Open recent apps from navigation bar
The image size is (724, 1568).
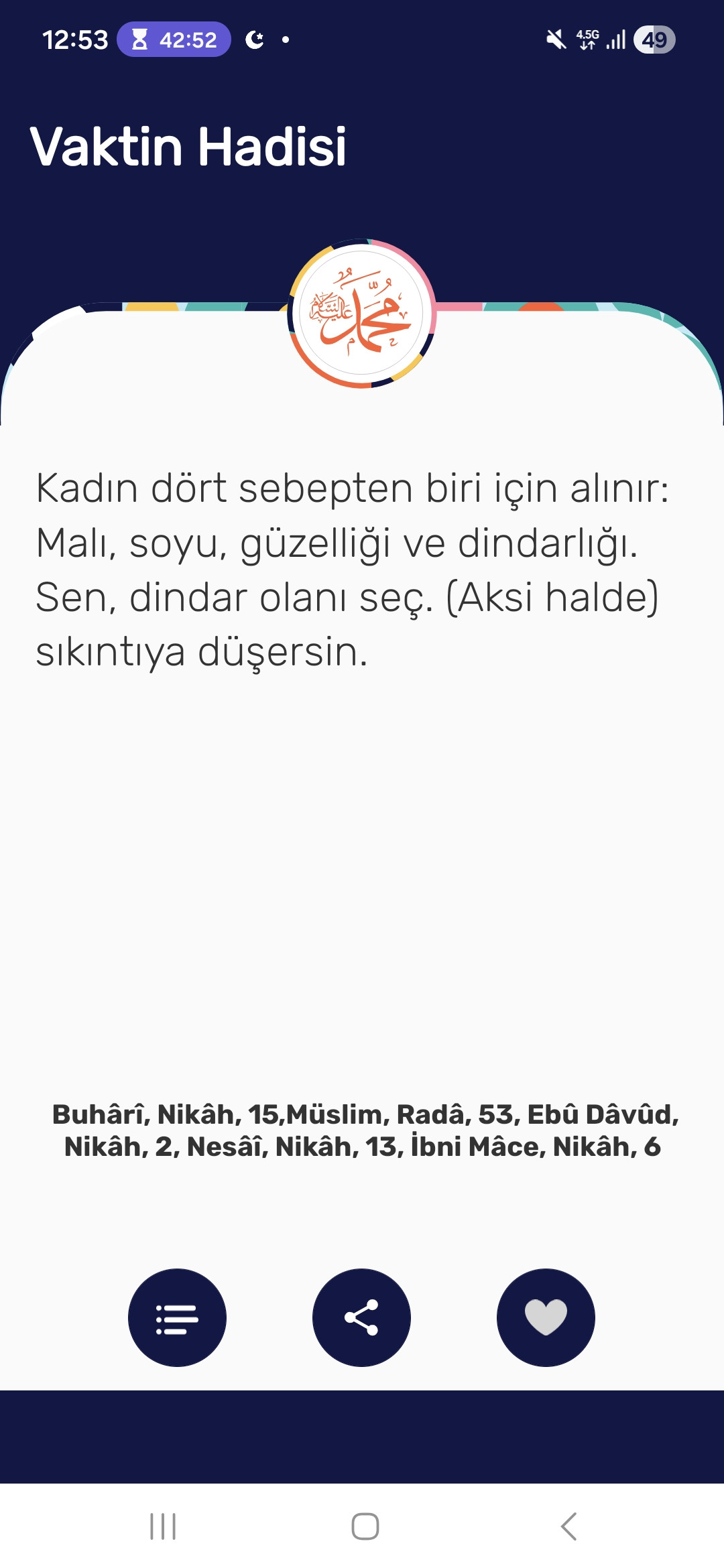coord(163,1526)
